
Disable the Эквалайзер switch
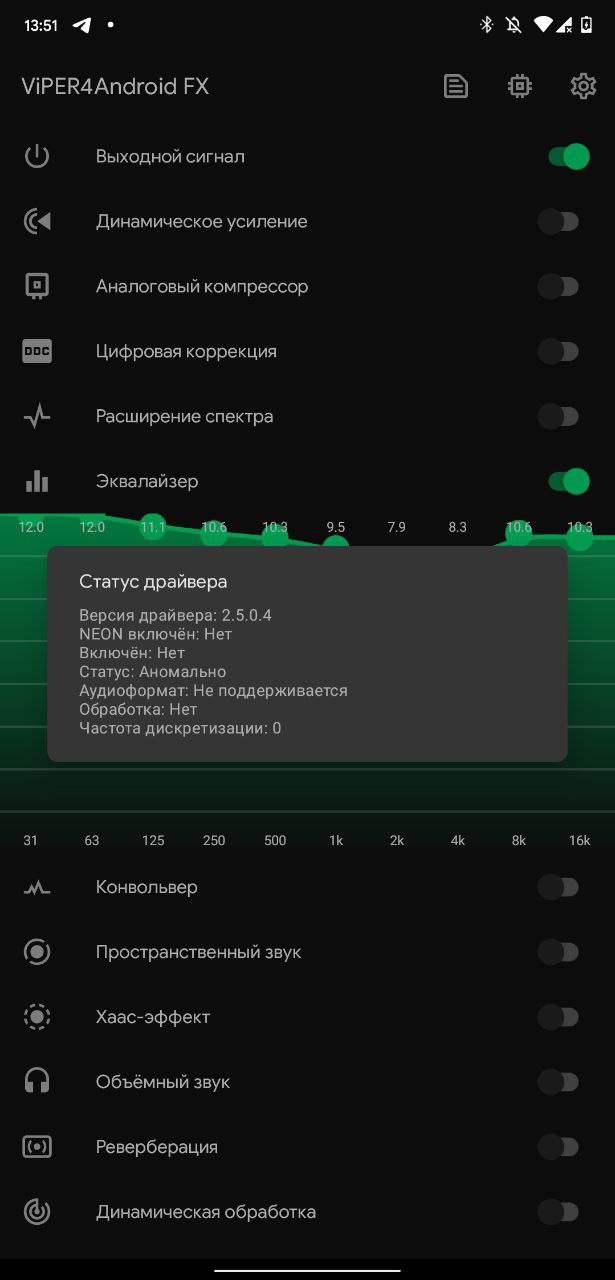point(567,482)
